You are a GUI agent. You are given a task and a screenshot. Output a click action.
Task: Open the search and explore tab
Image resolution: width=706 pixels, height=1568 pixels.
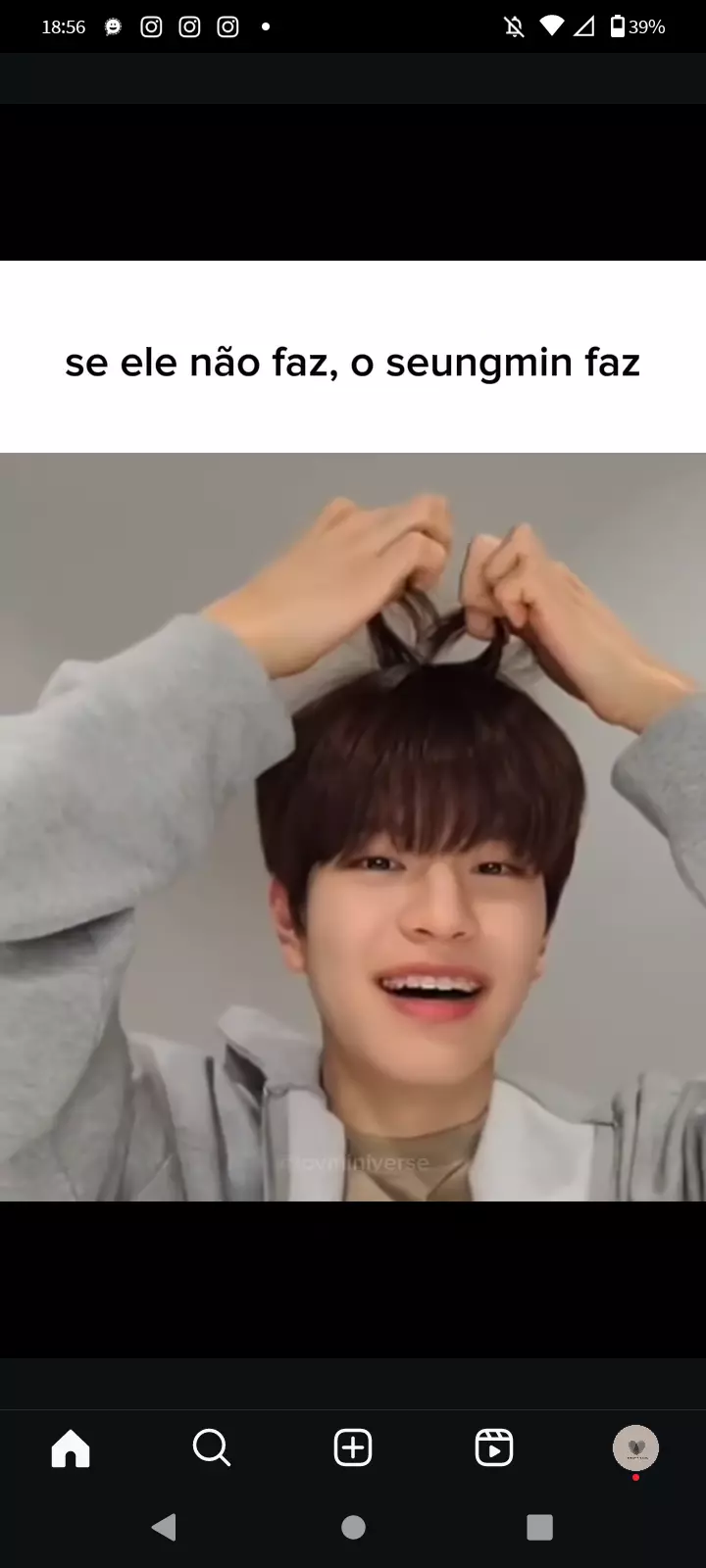tap(212, 1447)
